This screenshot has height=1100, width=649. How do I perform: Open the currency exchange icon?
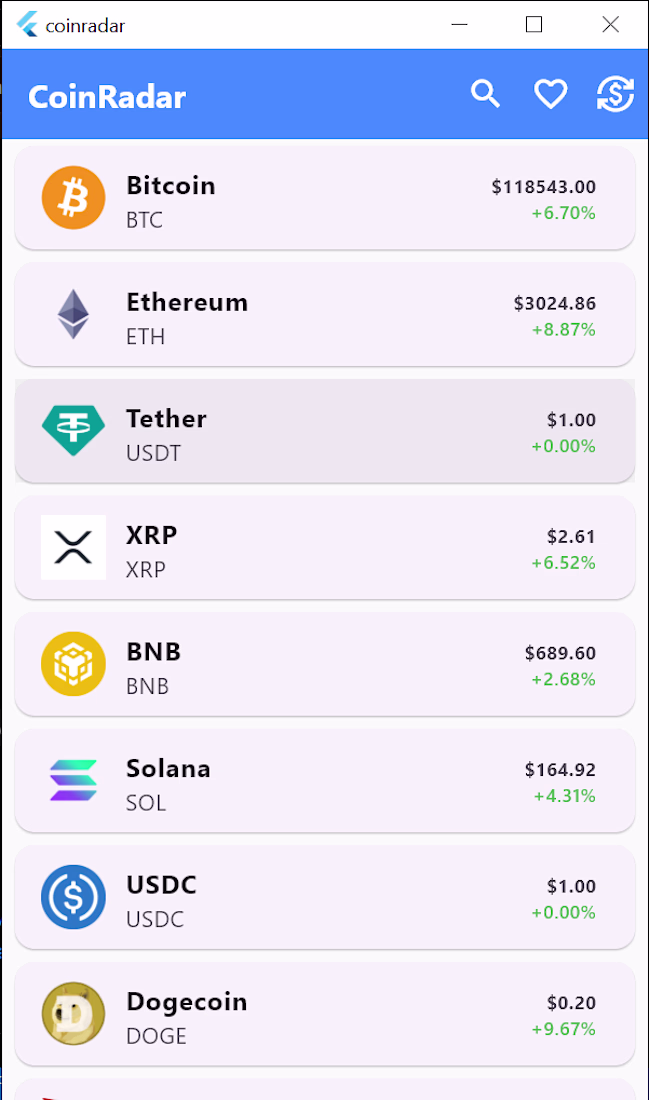tap(615, 94)
